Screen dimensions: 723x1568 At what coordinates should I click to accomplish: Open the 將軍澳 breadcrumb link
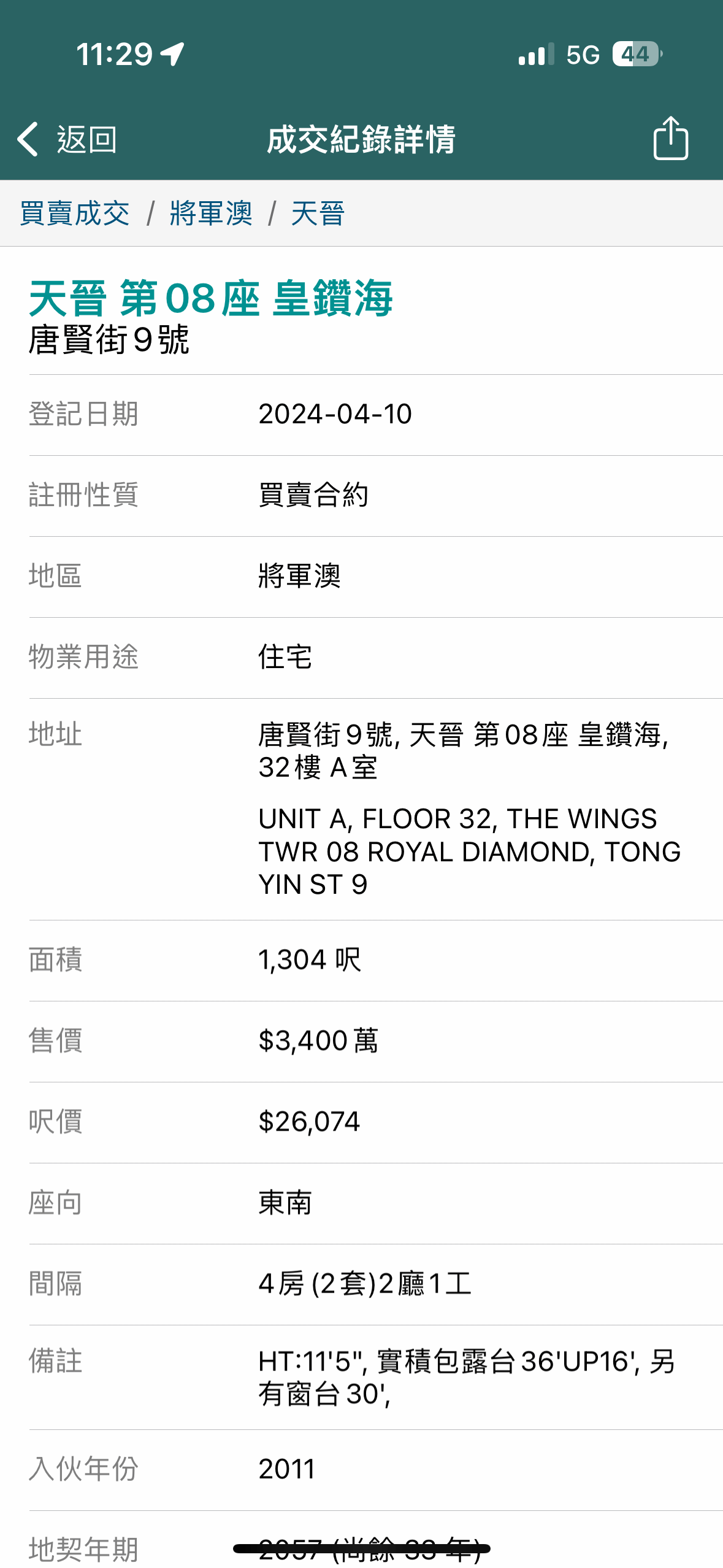coord(211,213)
